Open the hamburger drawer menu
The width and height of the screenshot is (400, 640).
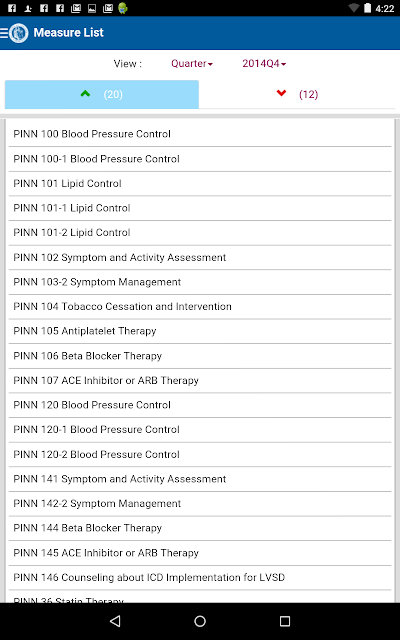tap(4, 33)
